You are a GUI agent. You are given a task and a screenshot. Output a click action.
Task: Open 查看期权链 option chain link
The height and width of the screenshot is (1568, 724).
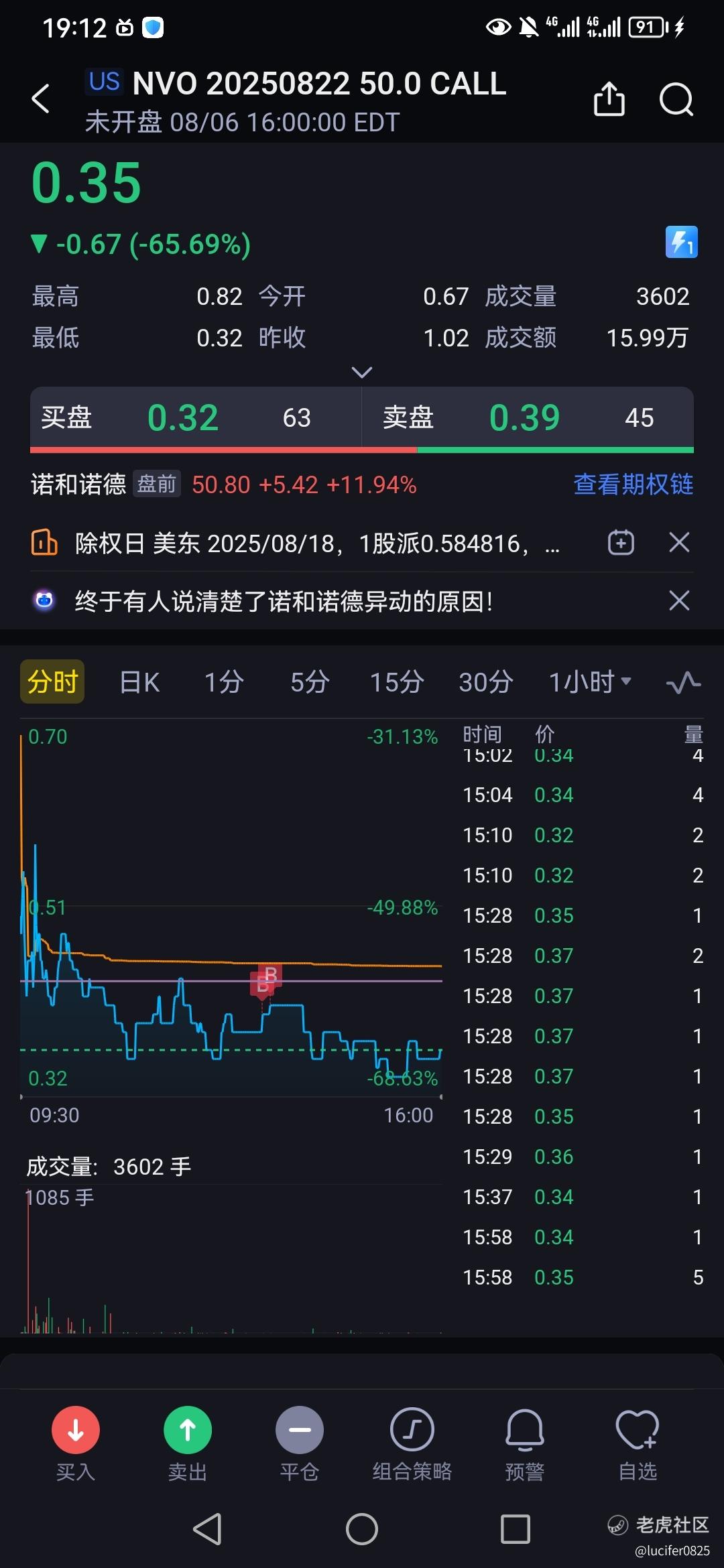(633, 484)
